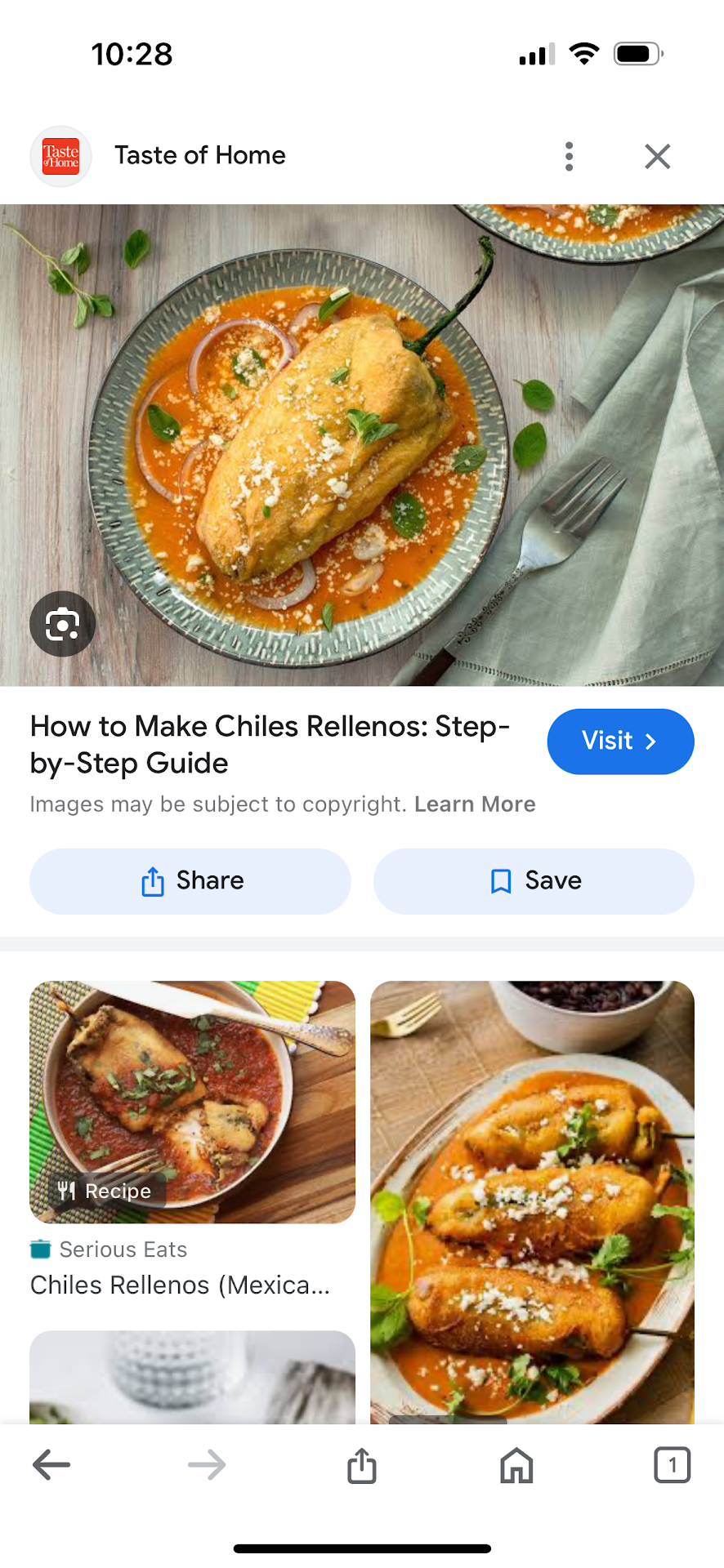
Task: Save the image to collections
Action: coord(534,880)
